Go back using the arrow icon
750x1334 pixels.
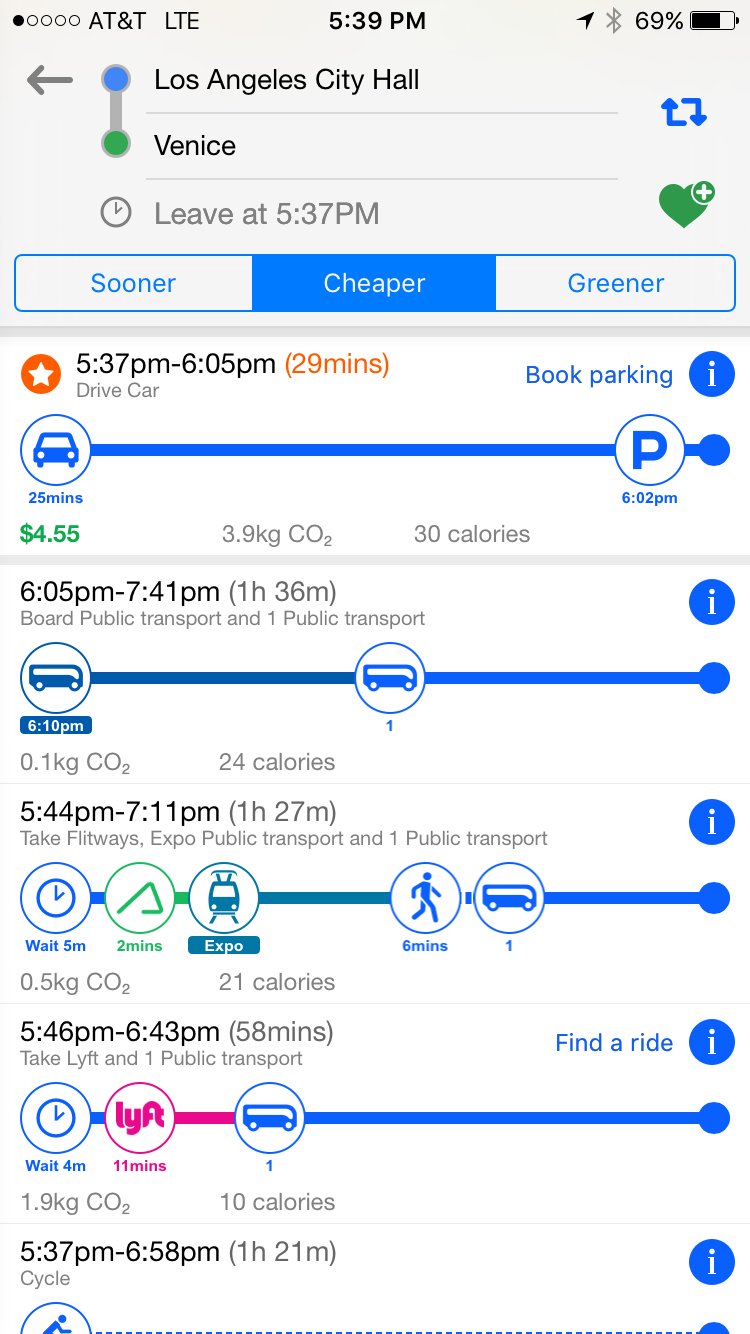(50, 80)
